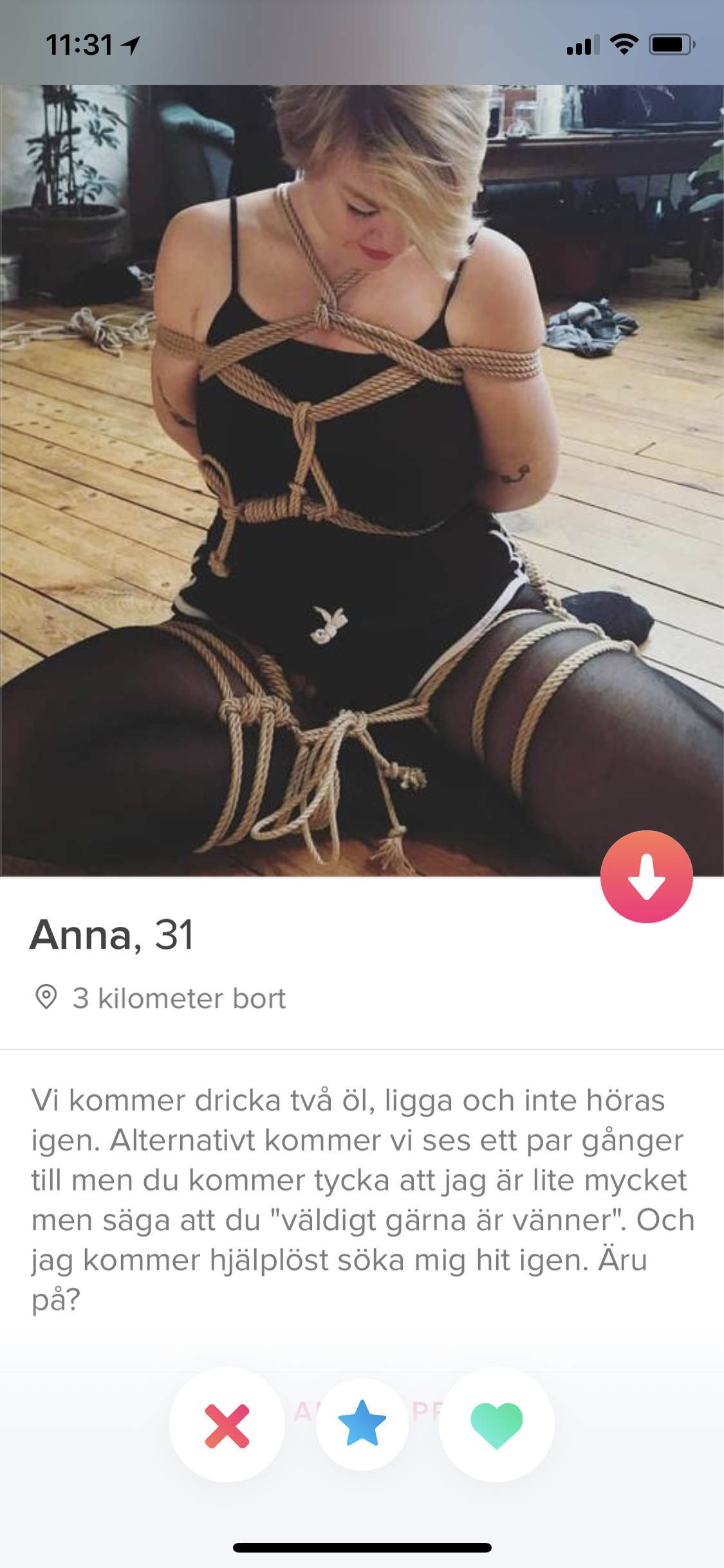The height and width of the screenshot is (1568, 724).
Task: Tap the profile photo to view next
Action: (362, 480)
